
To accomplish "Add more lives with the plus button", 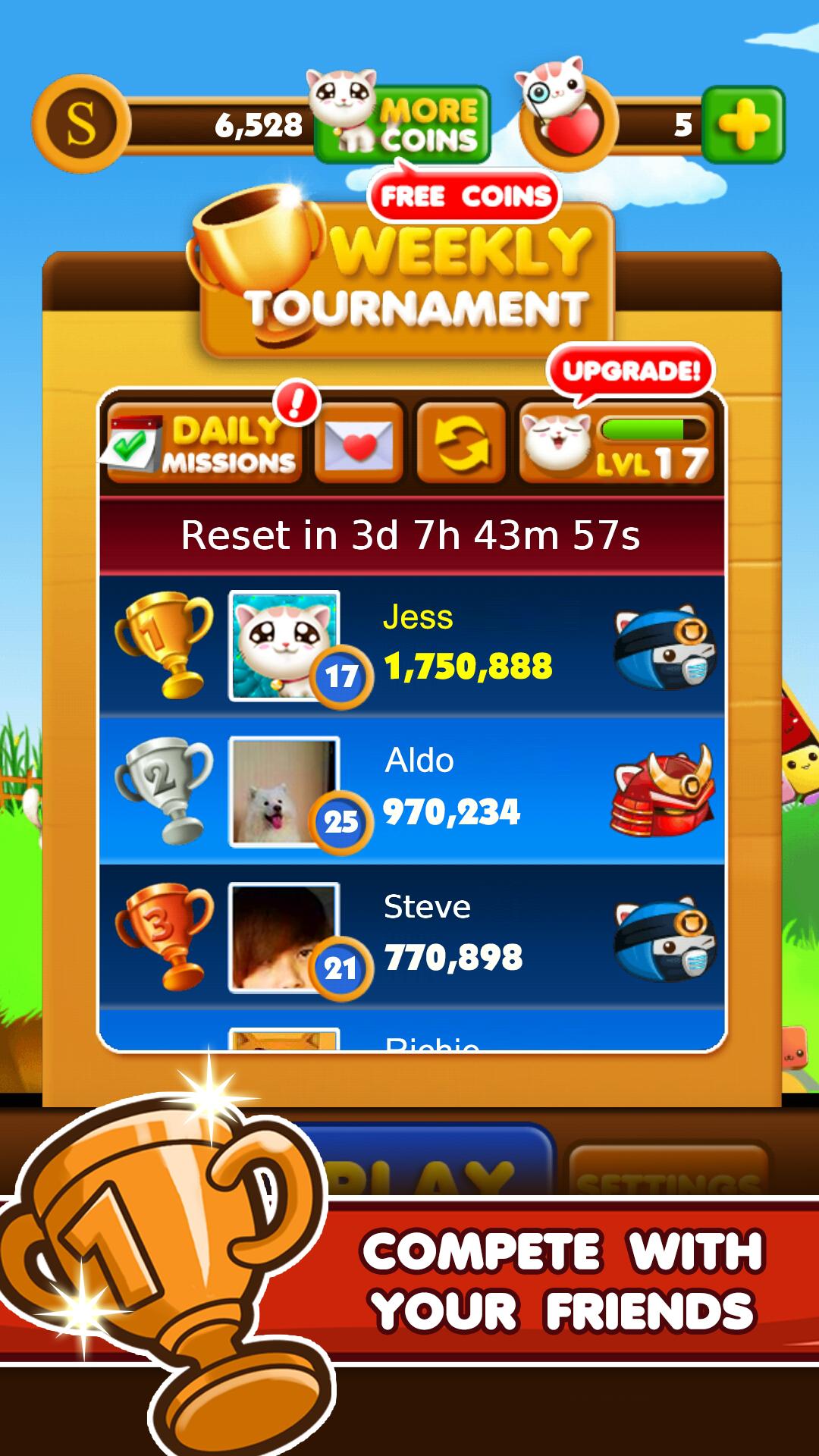I will coord(742,125).
